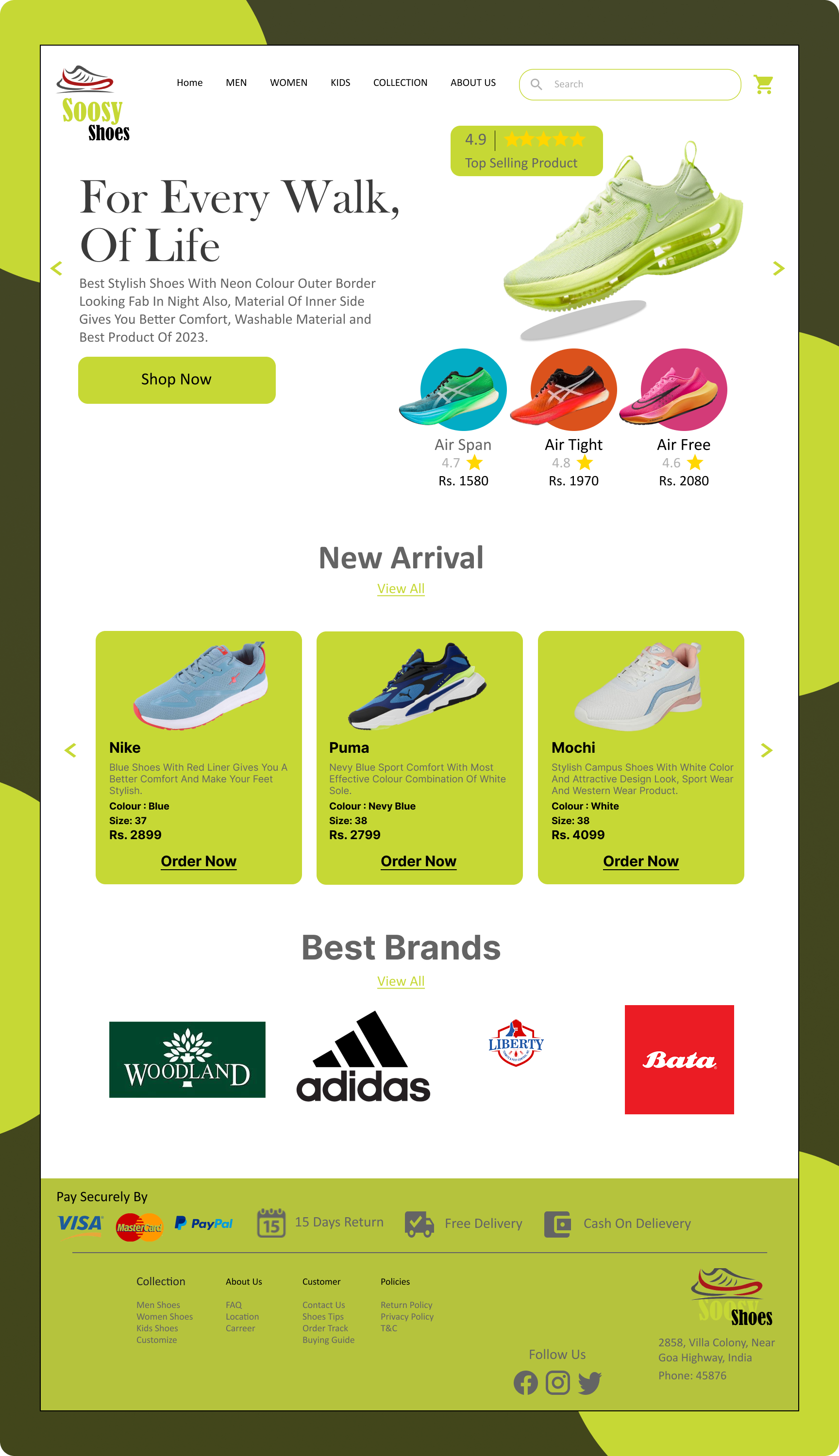Order Now on the Nike card
This screenshot has width=839, height=1456.
pos(198,861)
